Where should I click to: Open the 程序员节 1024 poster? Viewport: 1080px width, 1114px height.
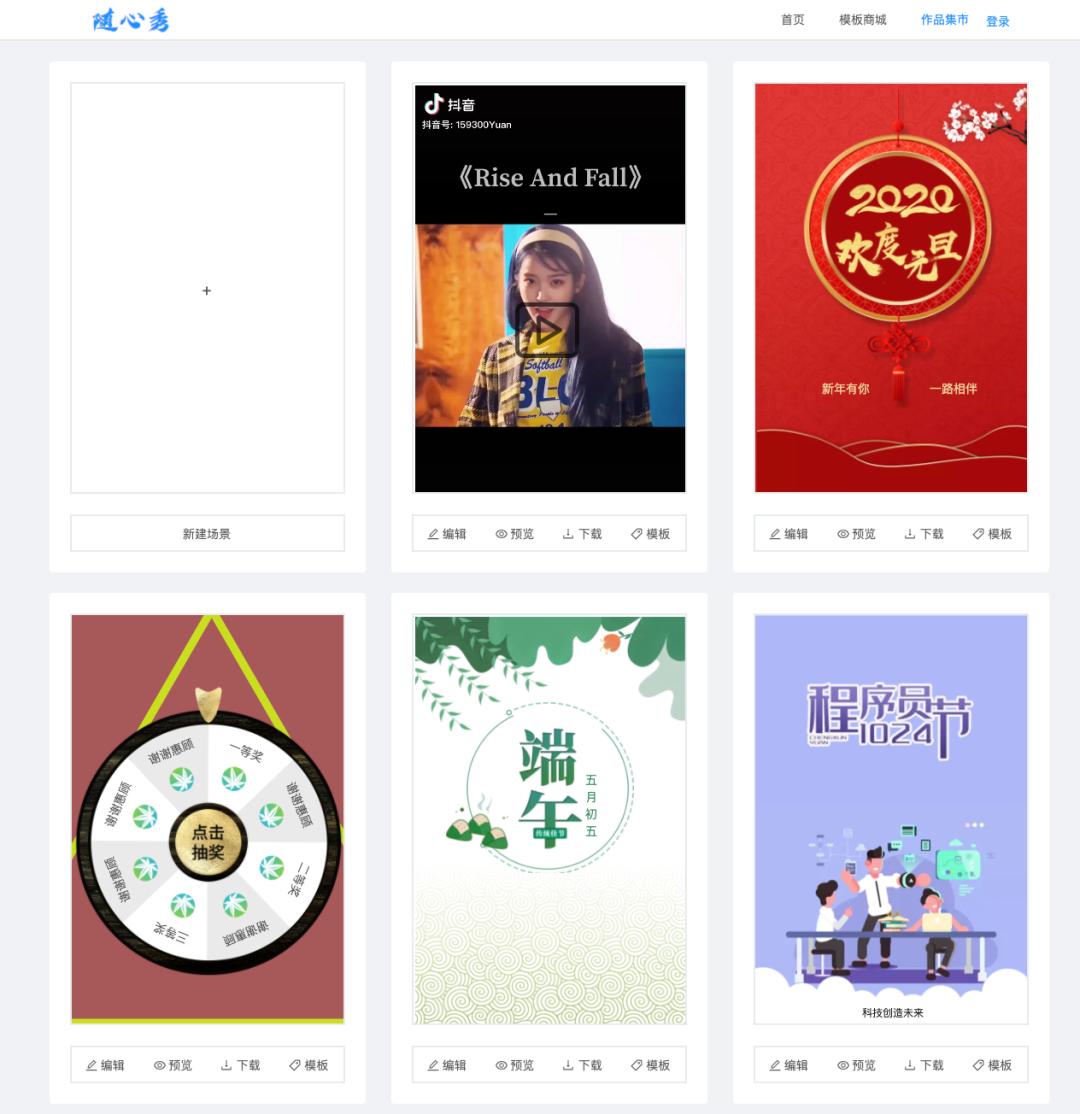pos(891,819)
